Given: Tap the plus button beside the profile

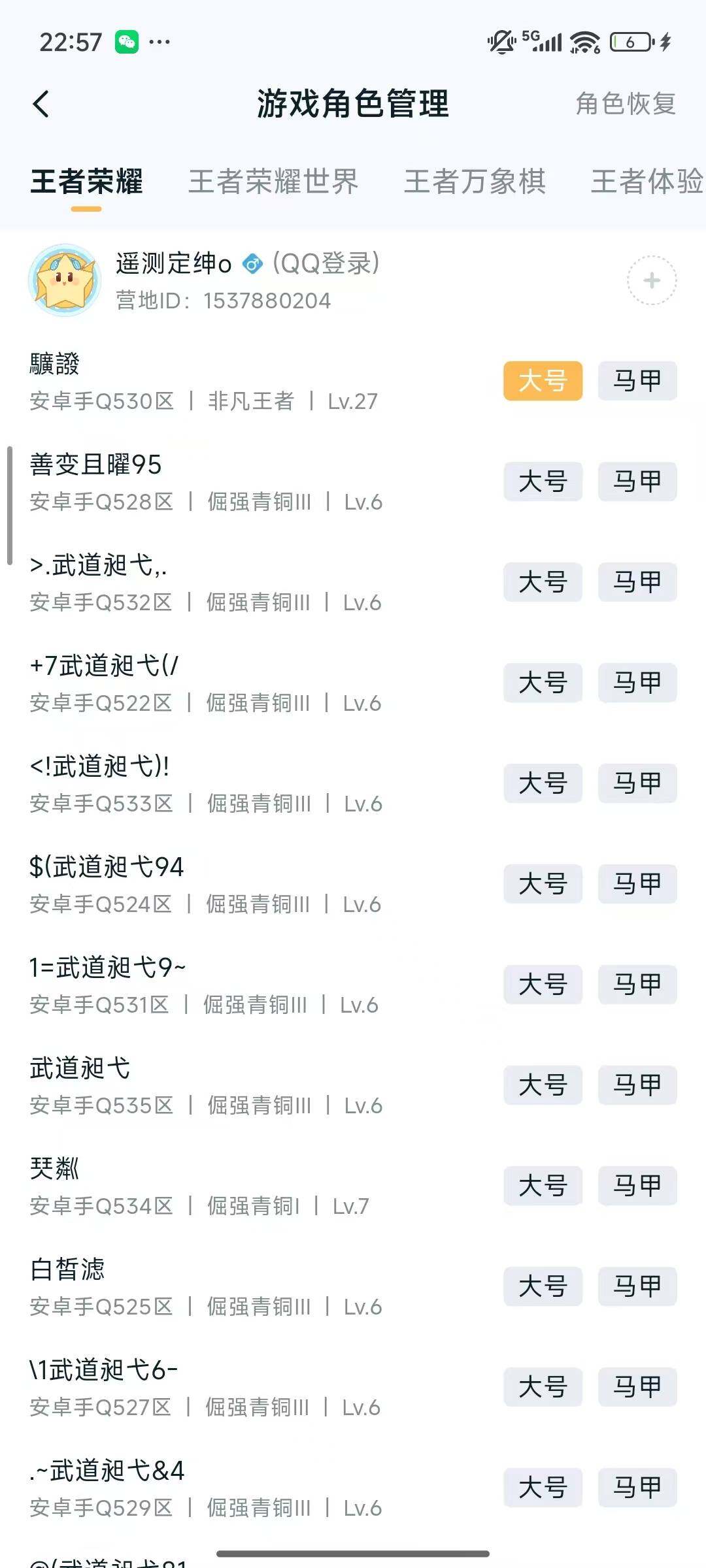Looking at the screenshot, I should (651, 281).
